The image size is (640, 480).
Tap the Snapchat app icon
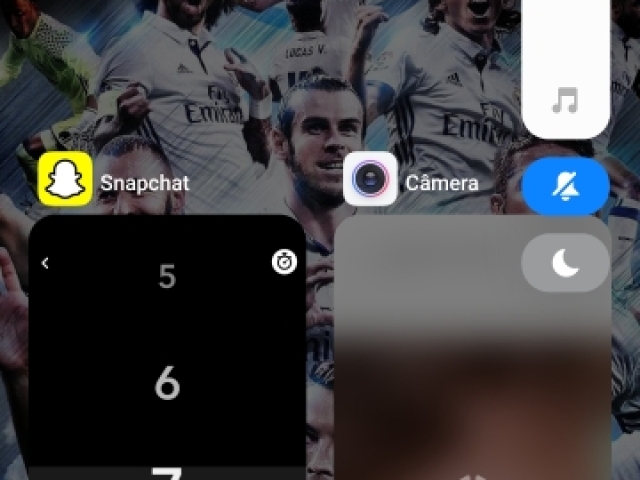(65, 180)
